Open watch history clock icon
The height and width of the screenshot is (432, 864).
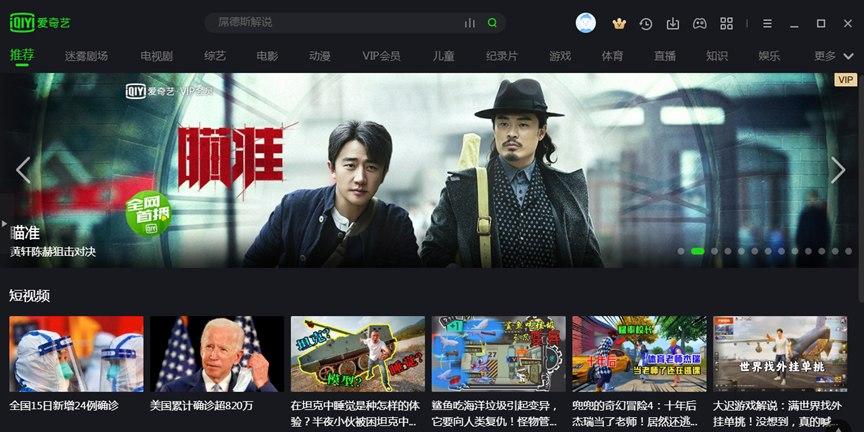[x=646, y=23]
